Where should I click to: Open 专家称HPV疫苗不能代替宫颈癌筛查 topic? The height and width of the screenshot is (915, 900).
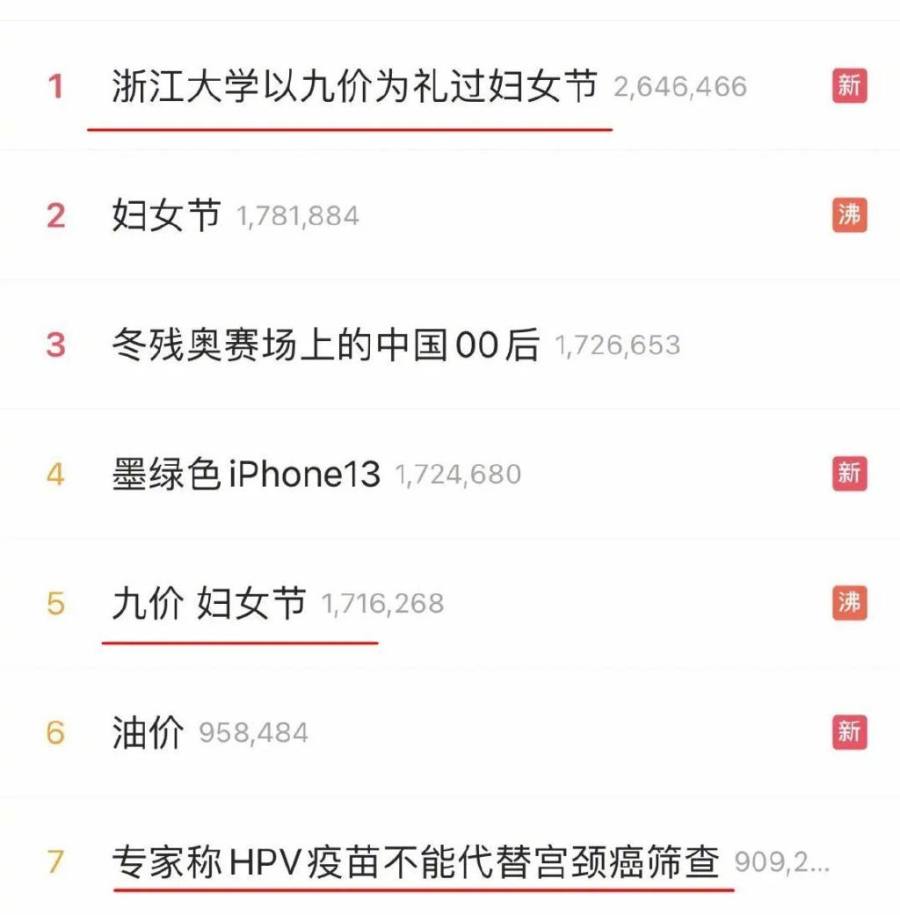coord(415,861)
